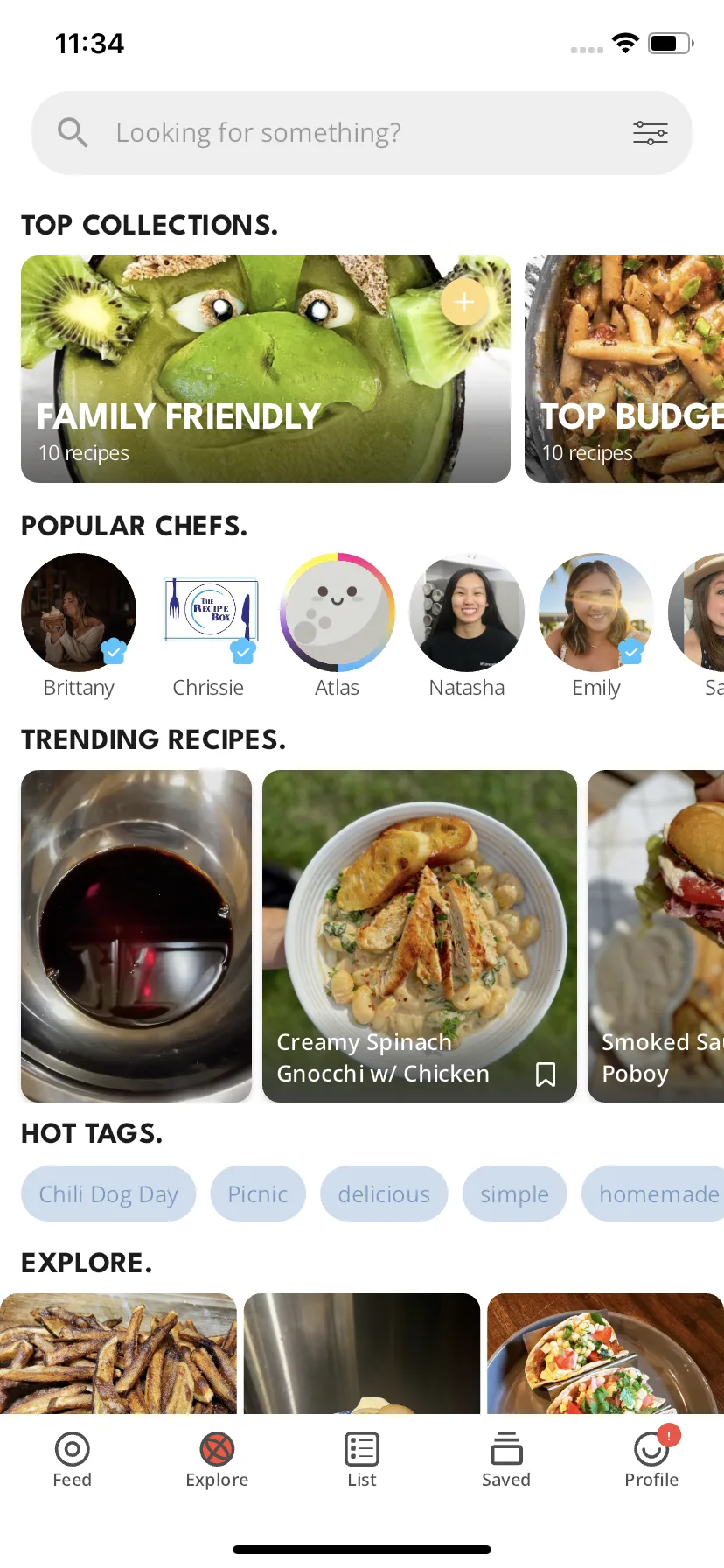Select the Chili Dog Day tag
Image resolution: width=724 pixels, height=1568 pixels.
point(108,1194)
